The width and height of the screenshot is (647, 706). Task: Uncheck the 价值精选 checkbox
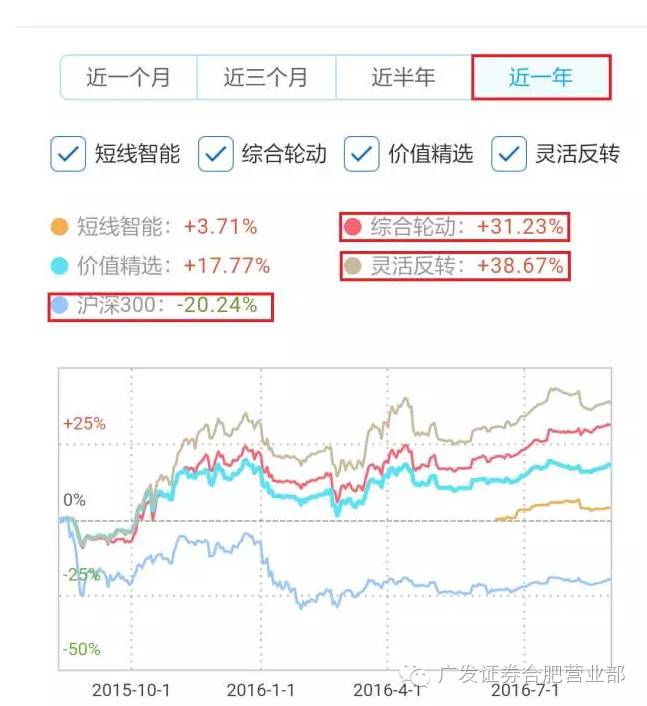[361, 154]
